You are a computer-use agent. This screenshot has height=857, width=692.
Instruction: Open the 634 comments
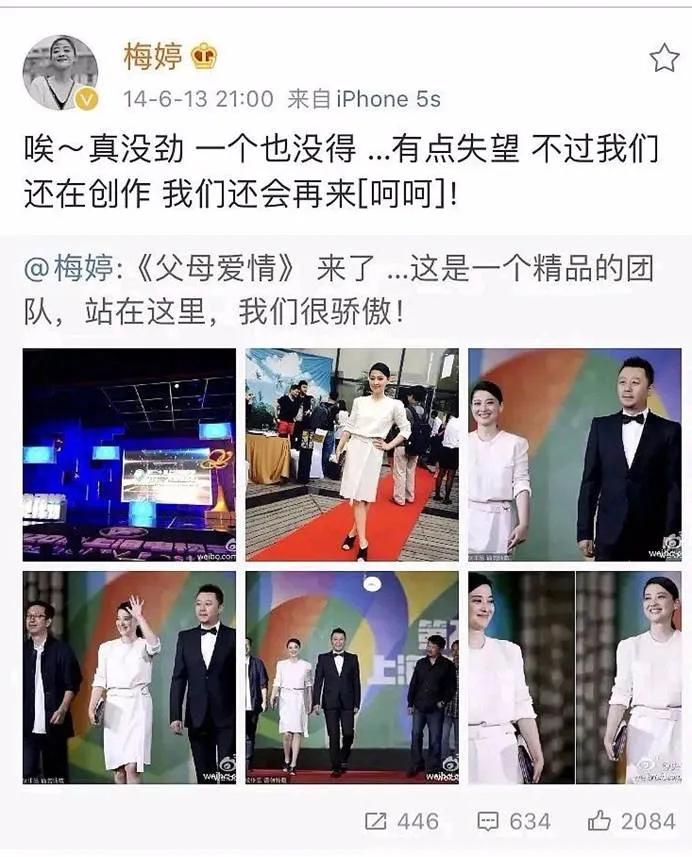[515, 821]
